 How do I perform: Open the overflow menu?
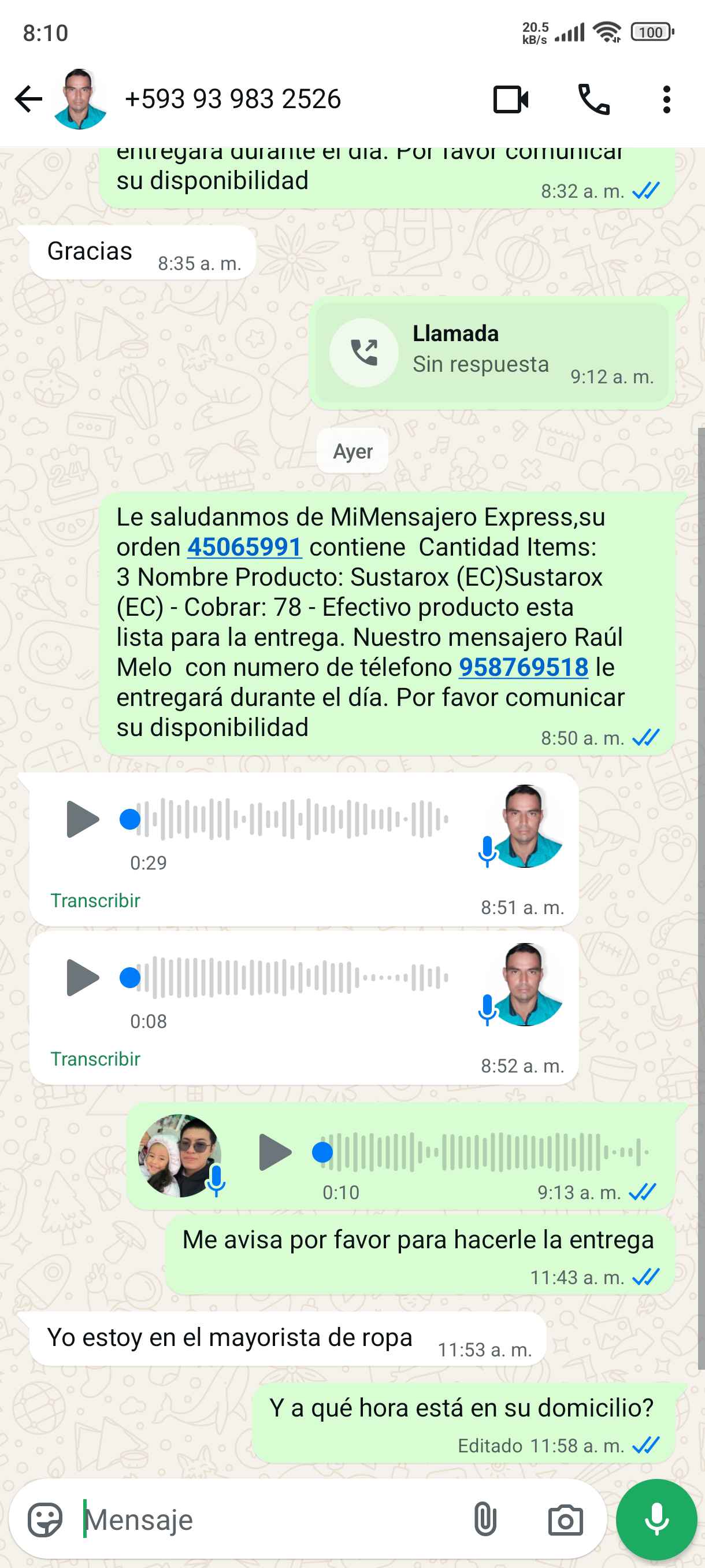pos(667,99)
